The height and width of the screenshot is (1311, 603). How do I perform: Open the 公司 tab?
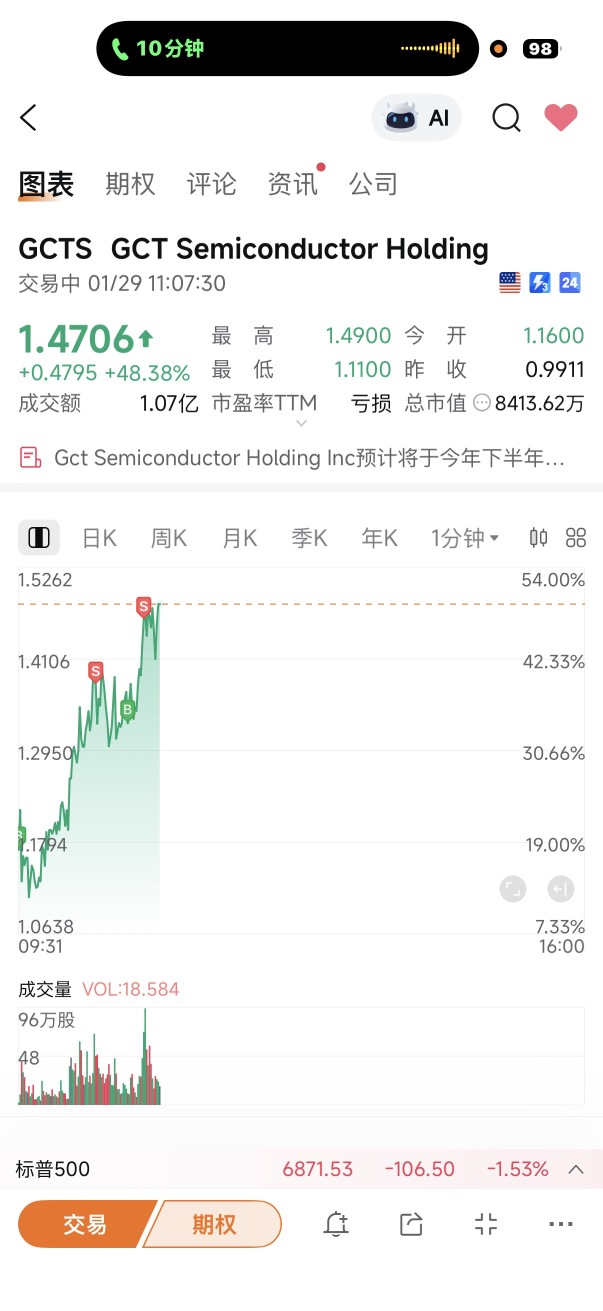pyautogui.click(x=373, y=184)
